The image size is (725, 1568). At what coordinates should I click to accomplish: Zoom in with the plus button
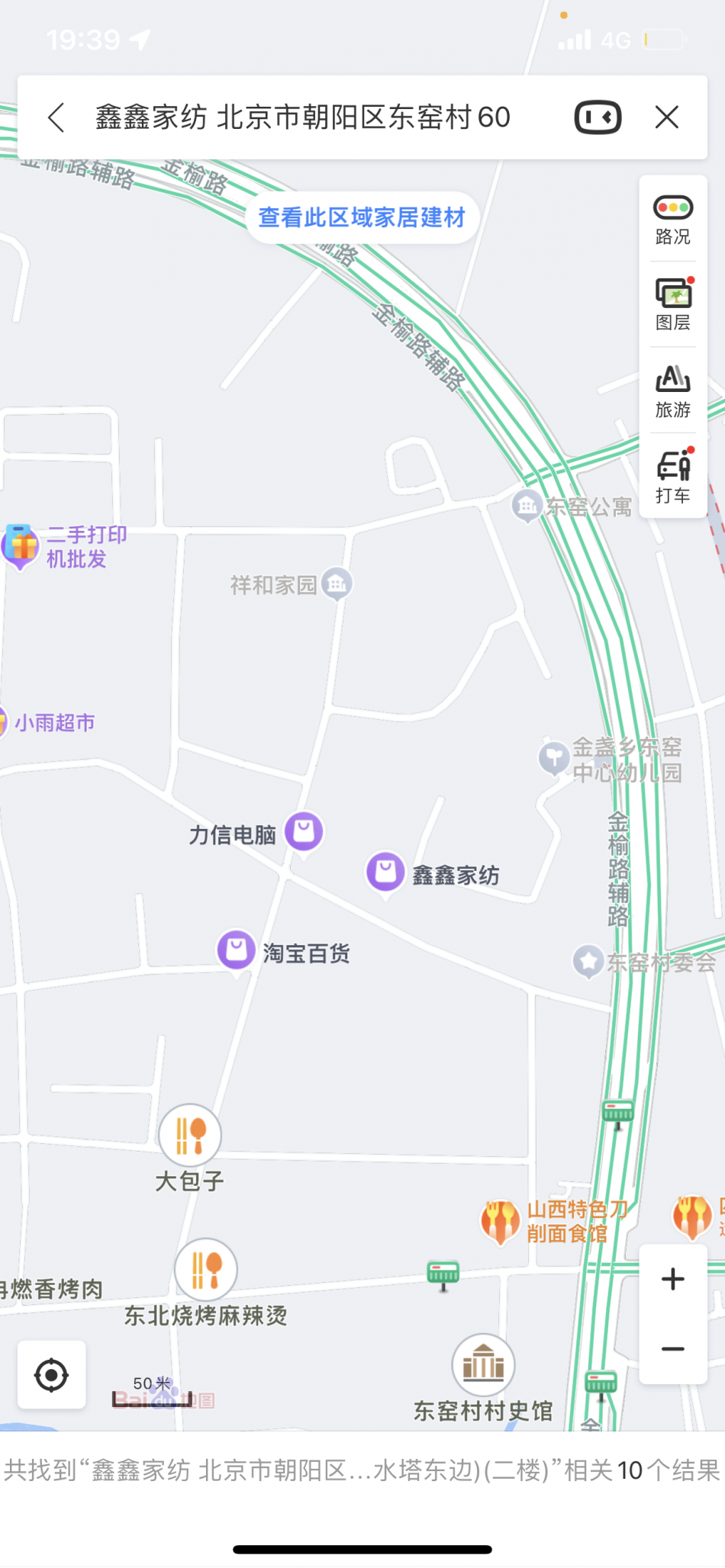tap(672, 1279)
